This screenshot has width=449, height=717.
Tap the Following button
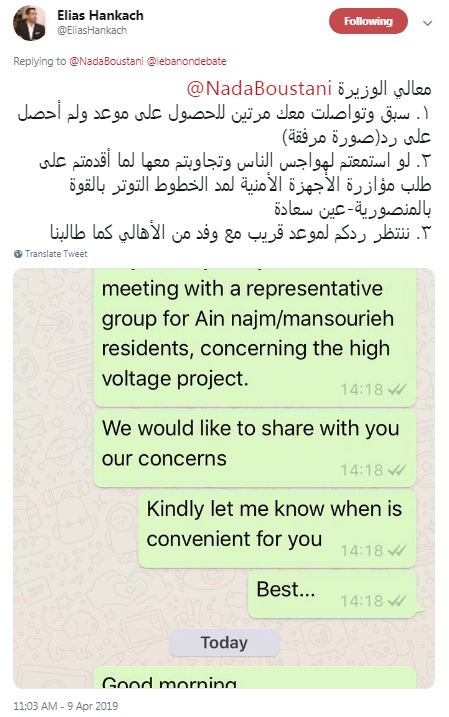click(x=368, y=21)
